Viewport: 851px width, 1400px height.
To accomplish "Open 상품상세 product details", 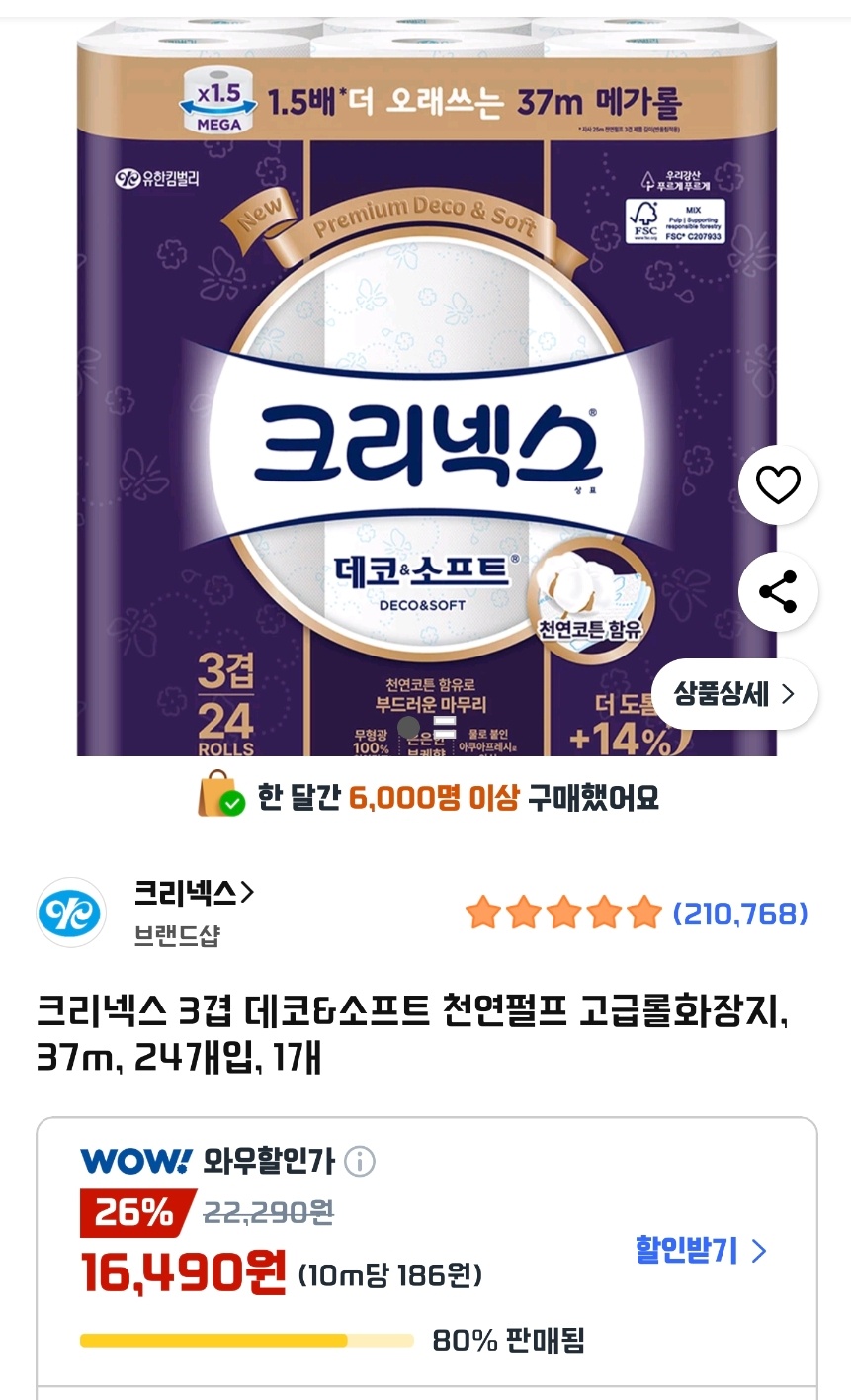I will pyautogui.click(x=733, y=694).
